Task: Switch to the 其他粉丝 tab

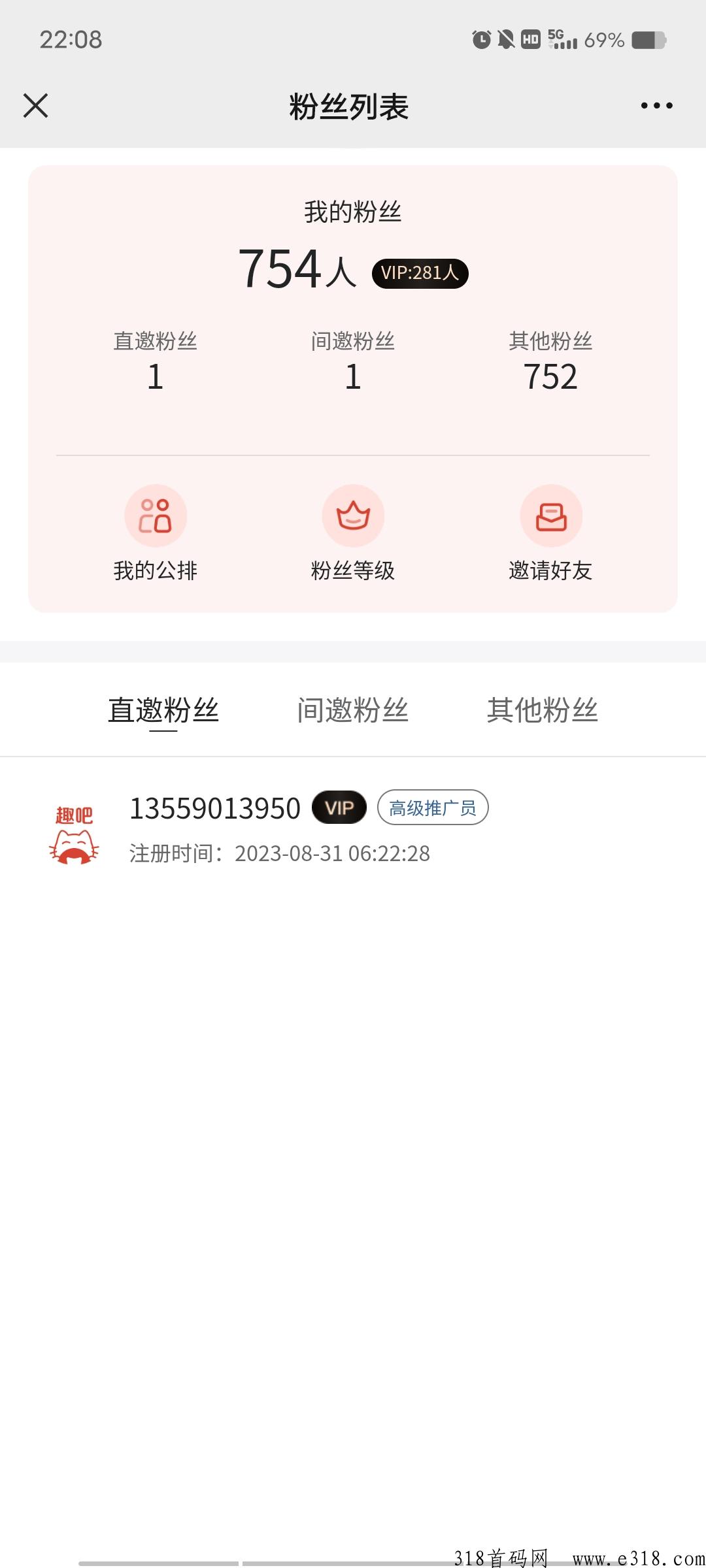Action: click(543, 710)
